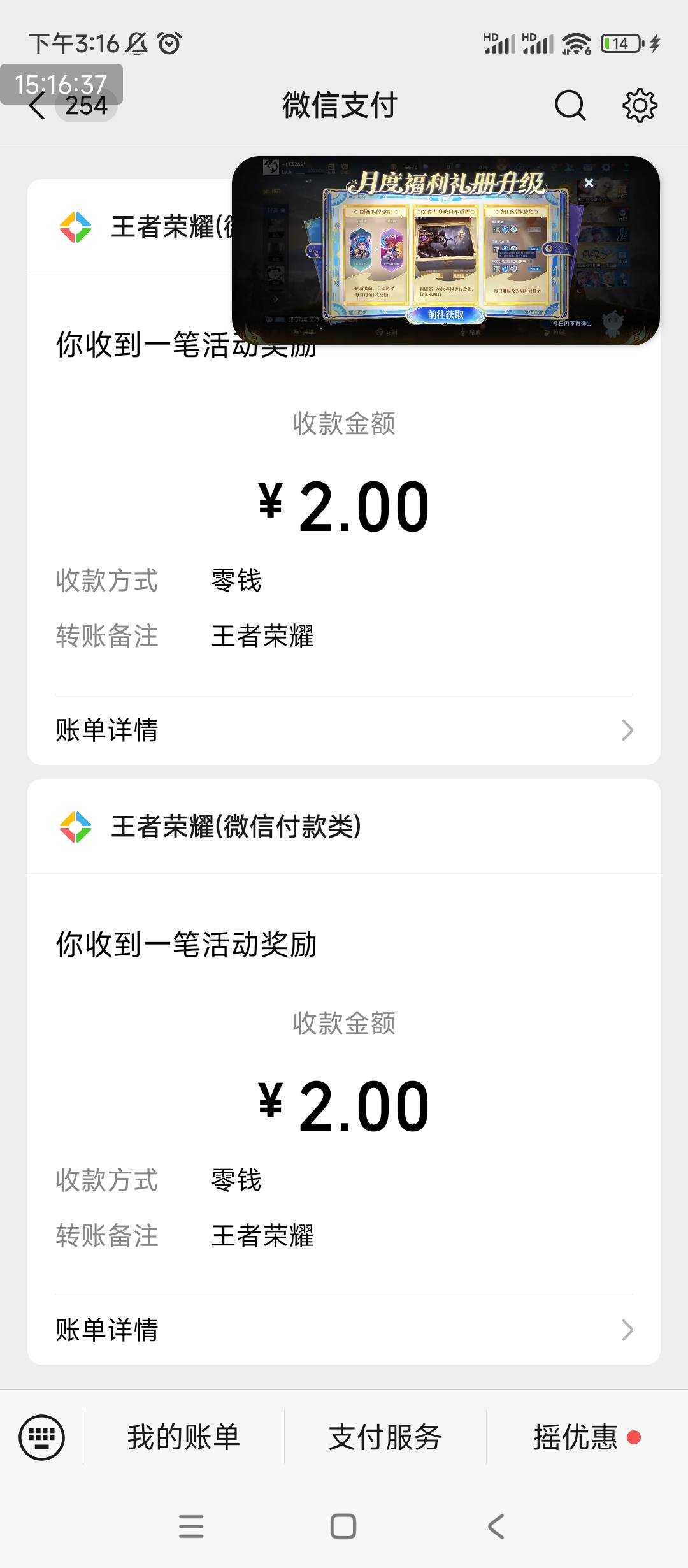Open 我的账单 menu
The height and width of the screenshot is (1568, 688).
(183, 1437)
